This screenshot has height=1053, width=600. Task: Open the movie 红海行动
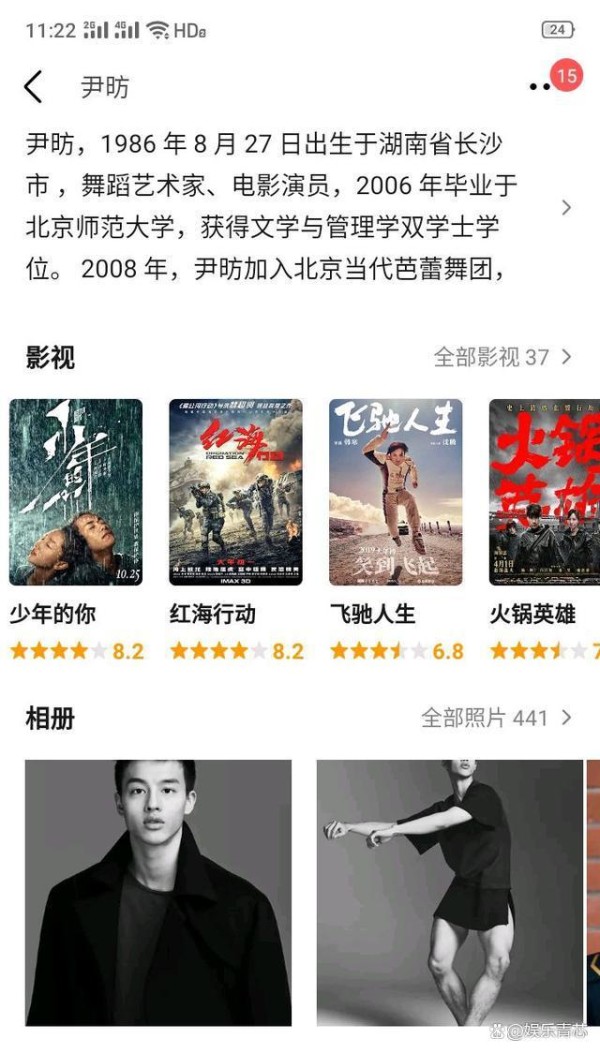[235, 492]
